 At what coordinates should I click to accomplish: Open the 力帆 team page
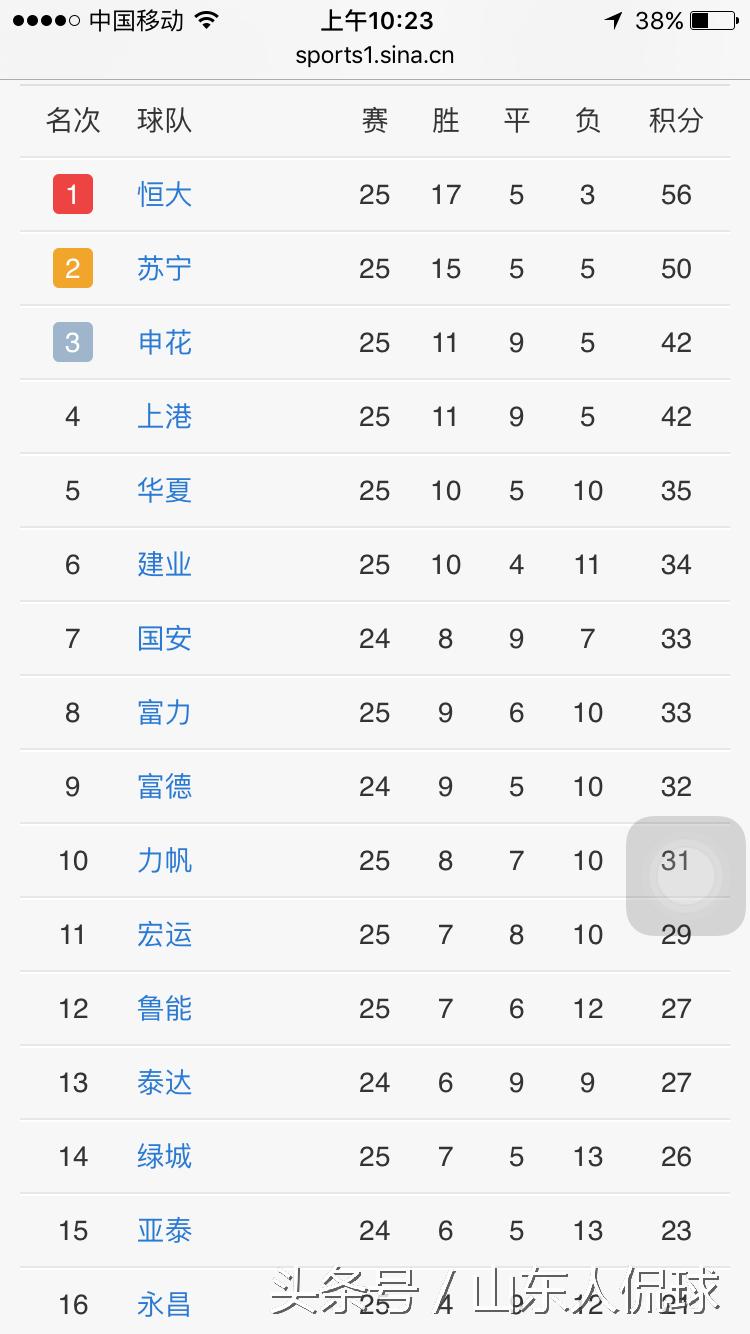164,860
